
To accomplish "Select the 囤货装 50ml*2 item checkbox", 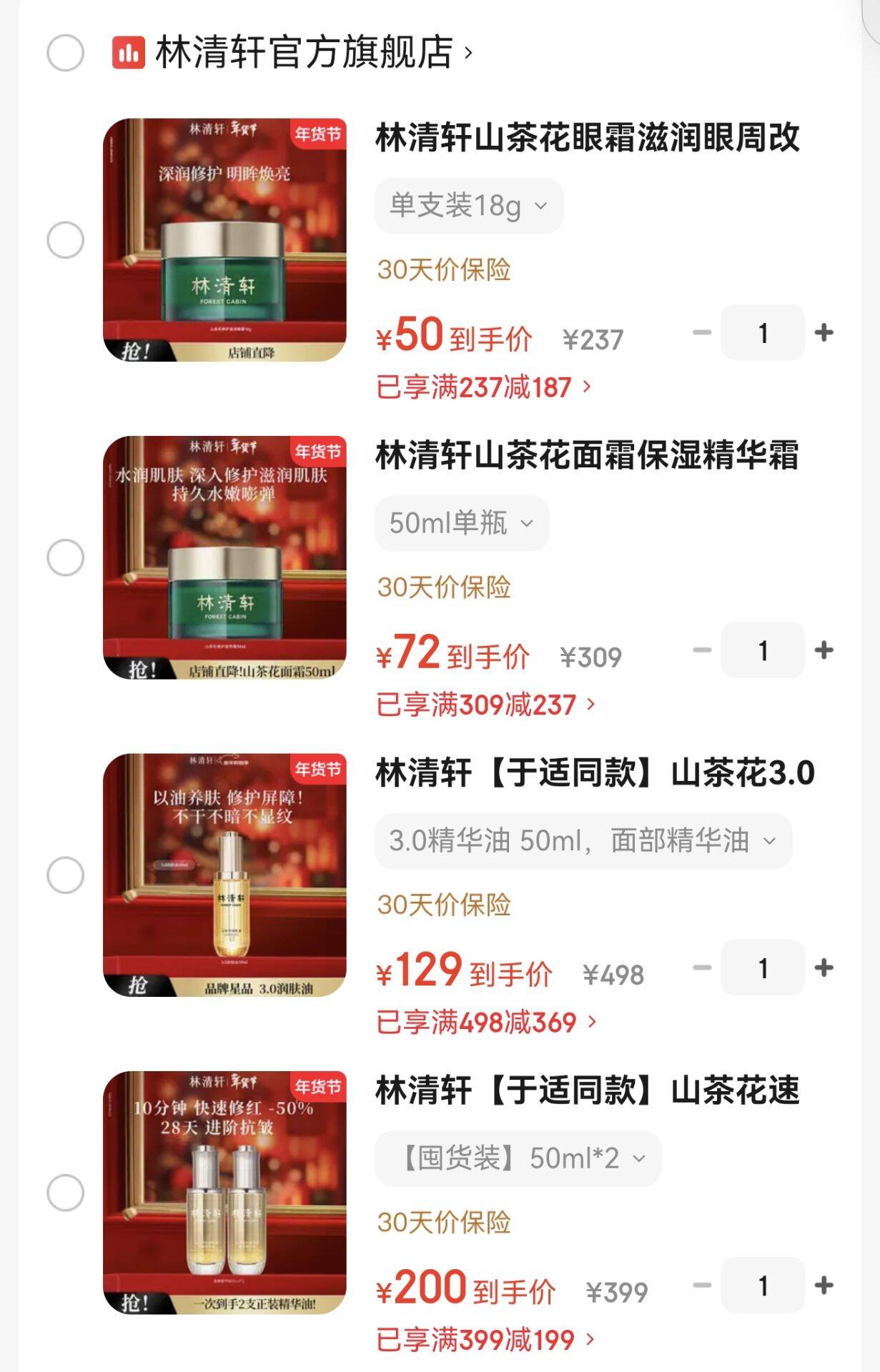I will pos(65,1193).
